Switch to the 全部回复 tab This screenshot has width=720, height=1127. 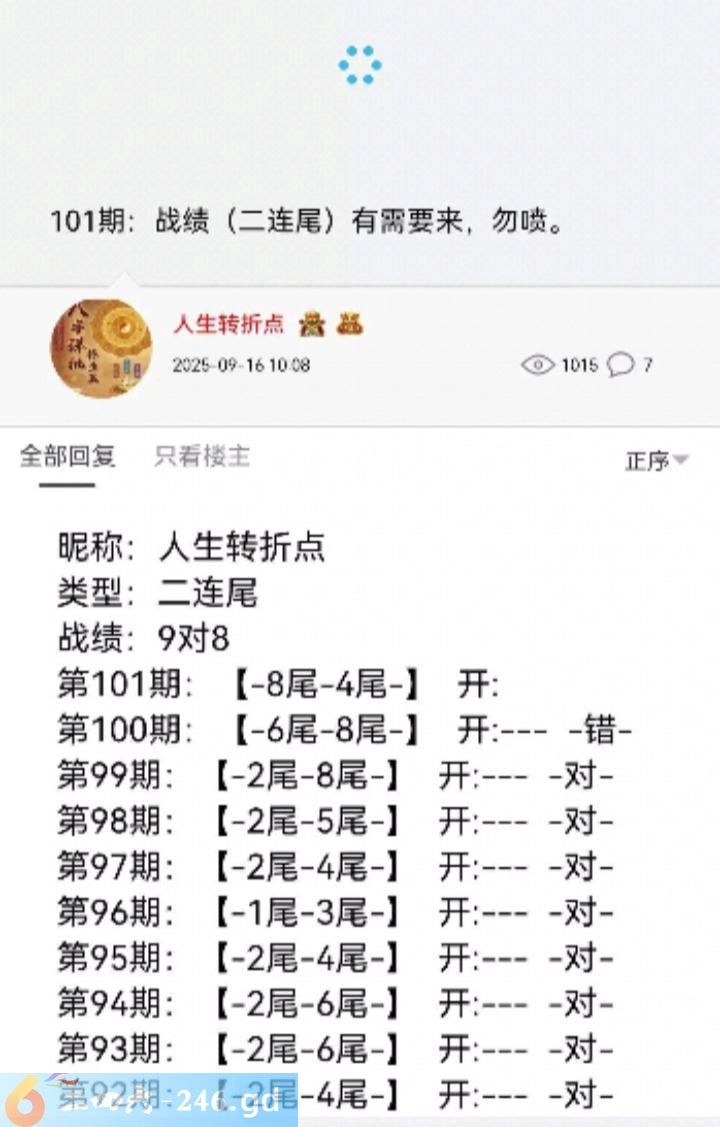(68, 457)
